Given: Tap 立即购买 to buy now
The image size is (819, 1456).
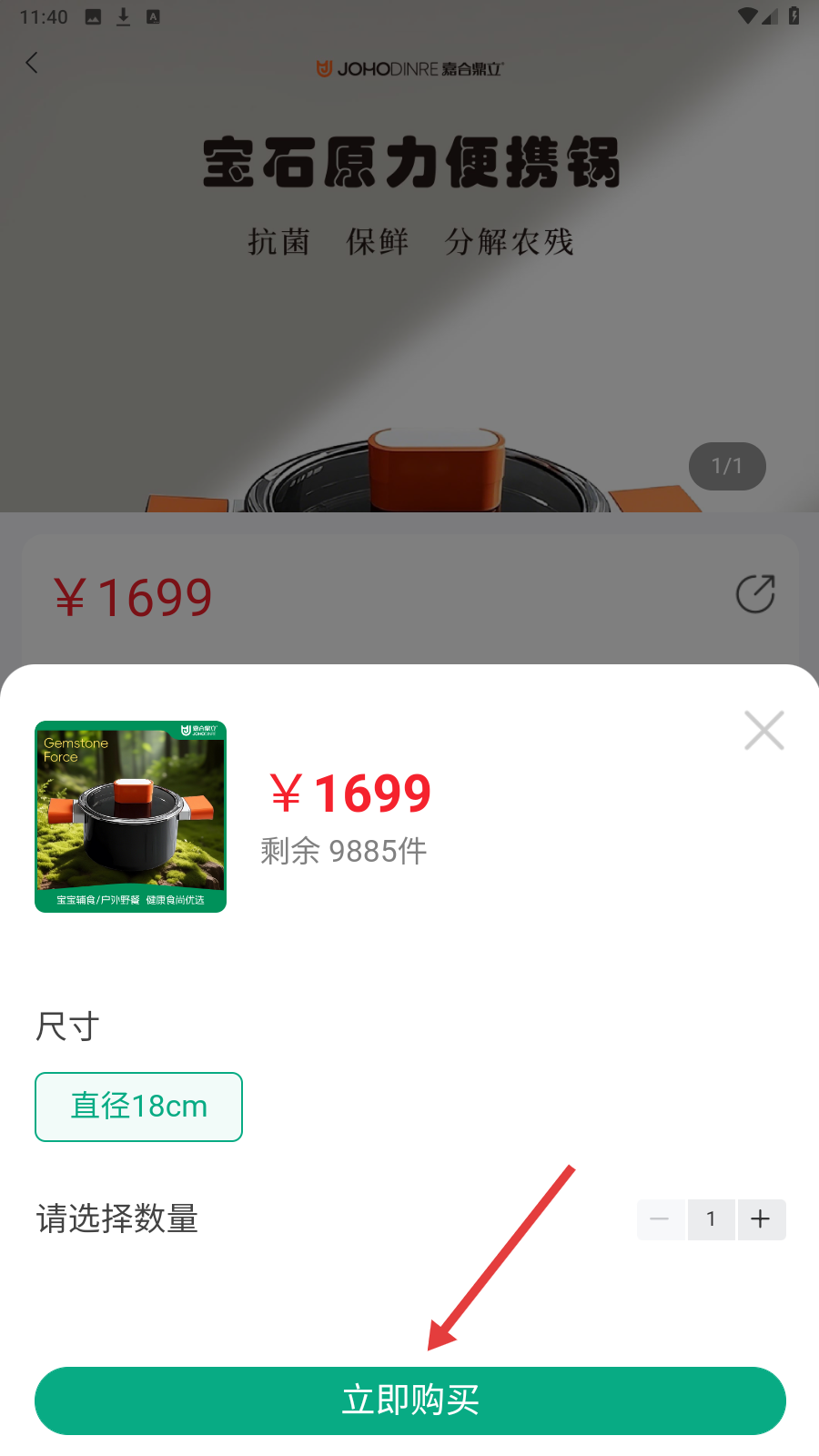Looking at the screenshot, I should (409, 1400).
